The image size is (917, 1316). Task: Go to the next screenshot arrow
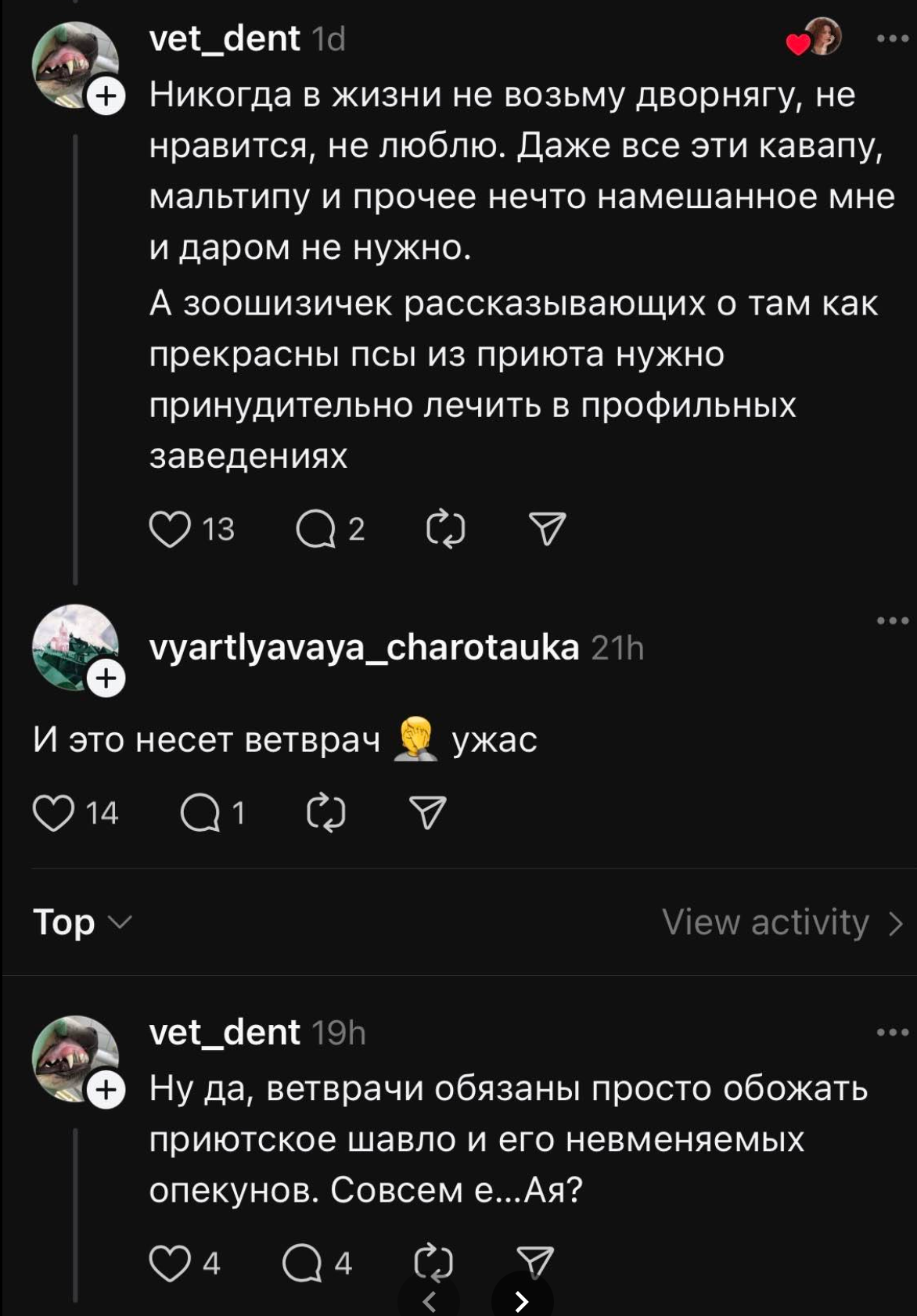pyautogui.click(x=522, y=1300)
